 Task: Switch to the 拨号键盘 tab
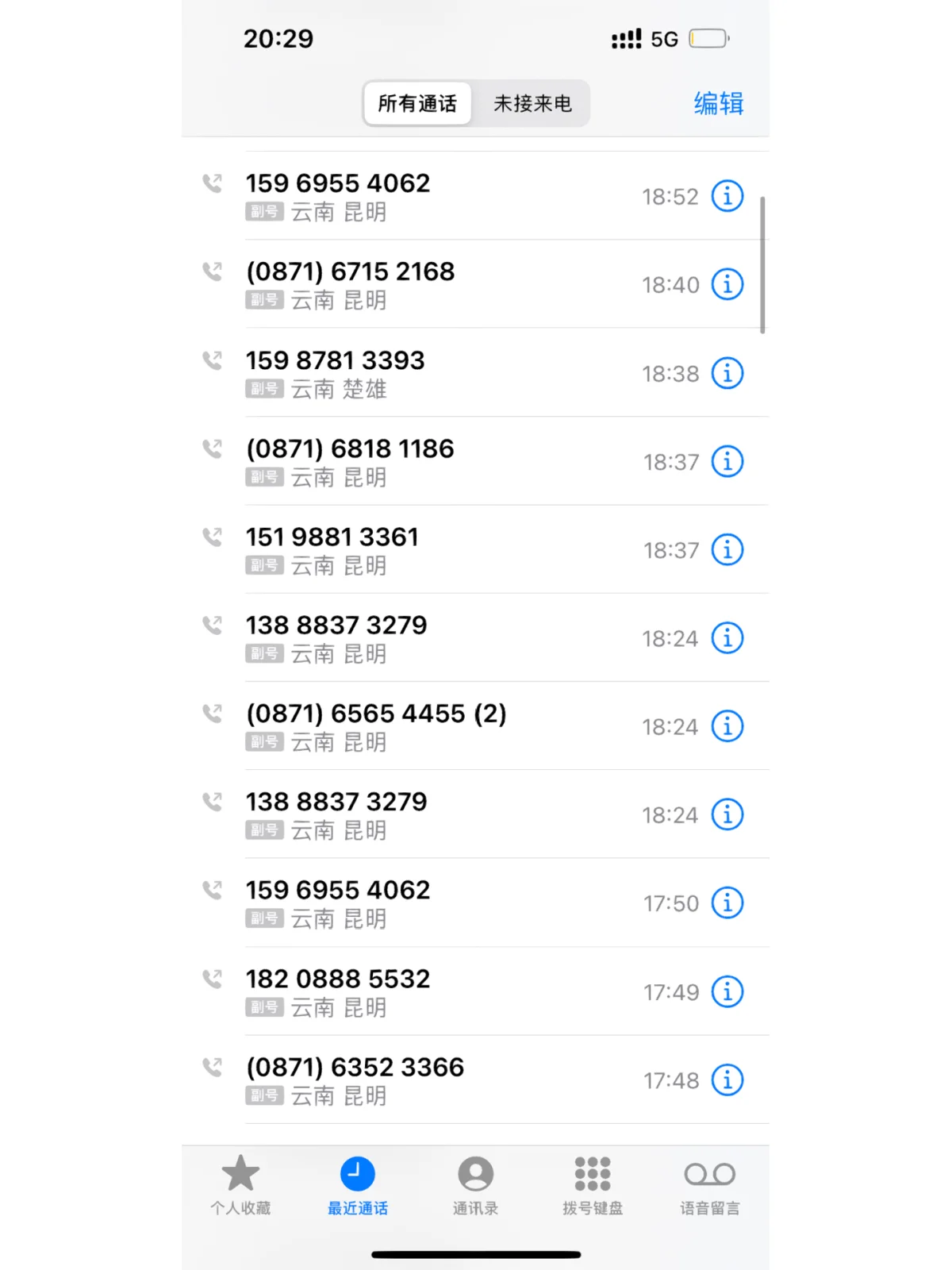(593, 1185)
